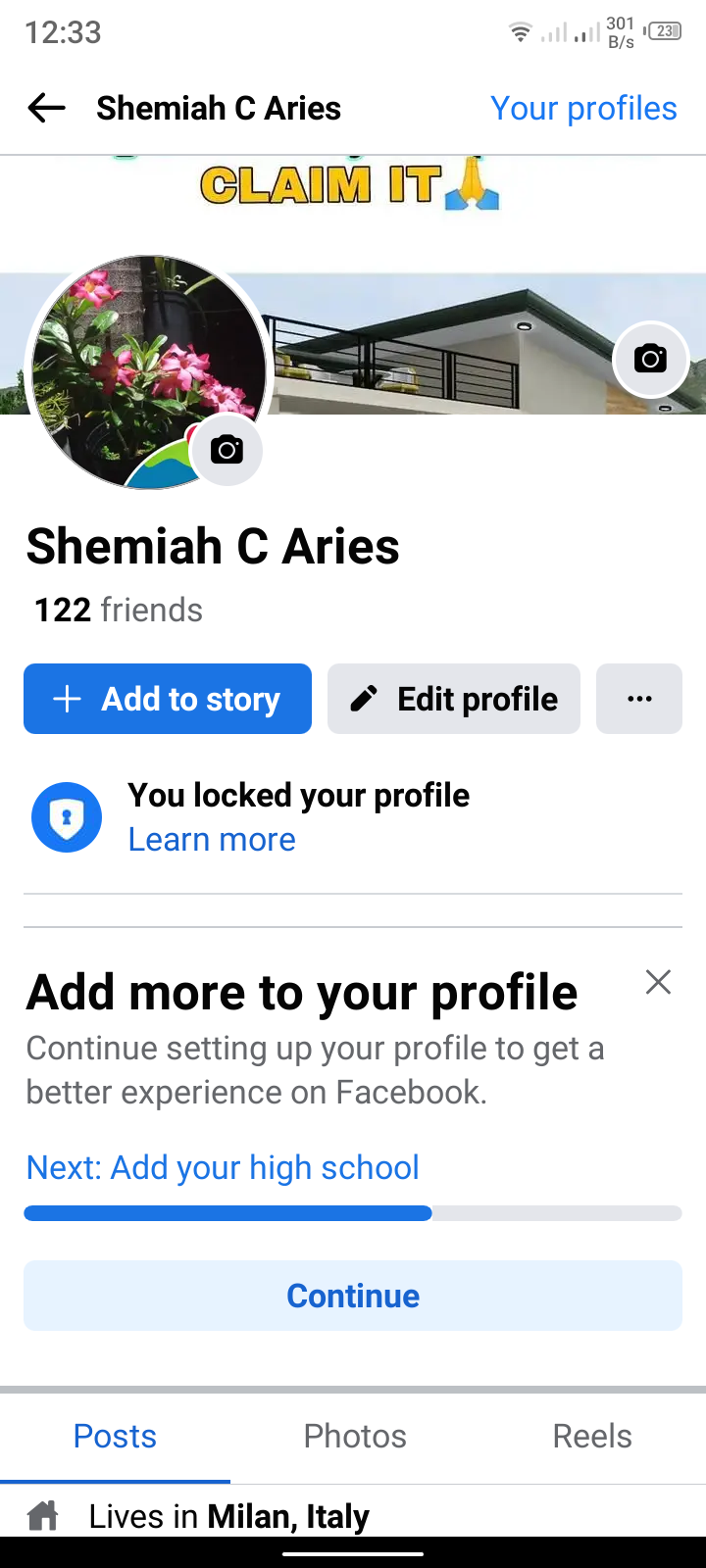Open Next: Add your high school
Viewport: 706px width, 1568px height.
tap(223, 1167)
